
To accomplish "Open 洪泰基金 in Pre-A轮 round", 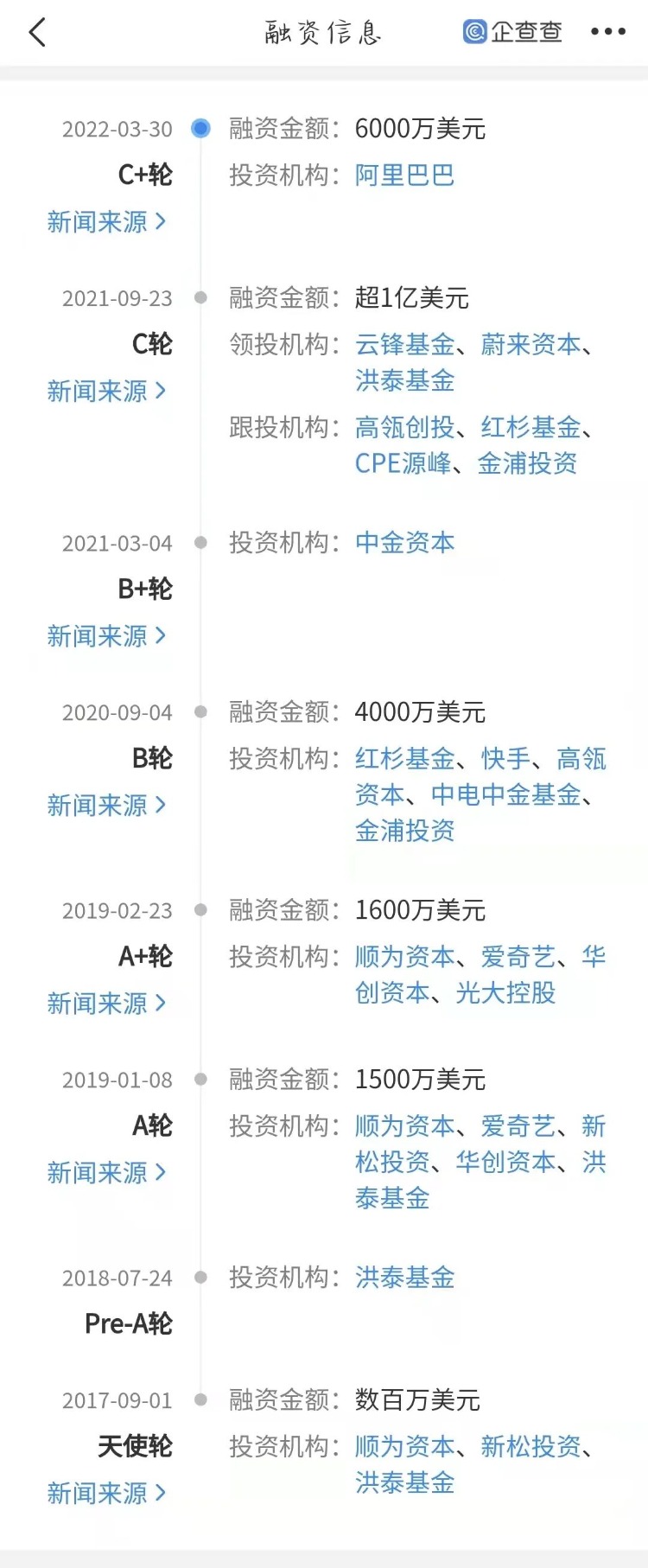I will click(x=404, y=1278).
